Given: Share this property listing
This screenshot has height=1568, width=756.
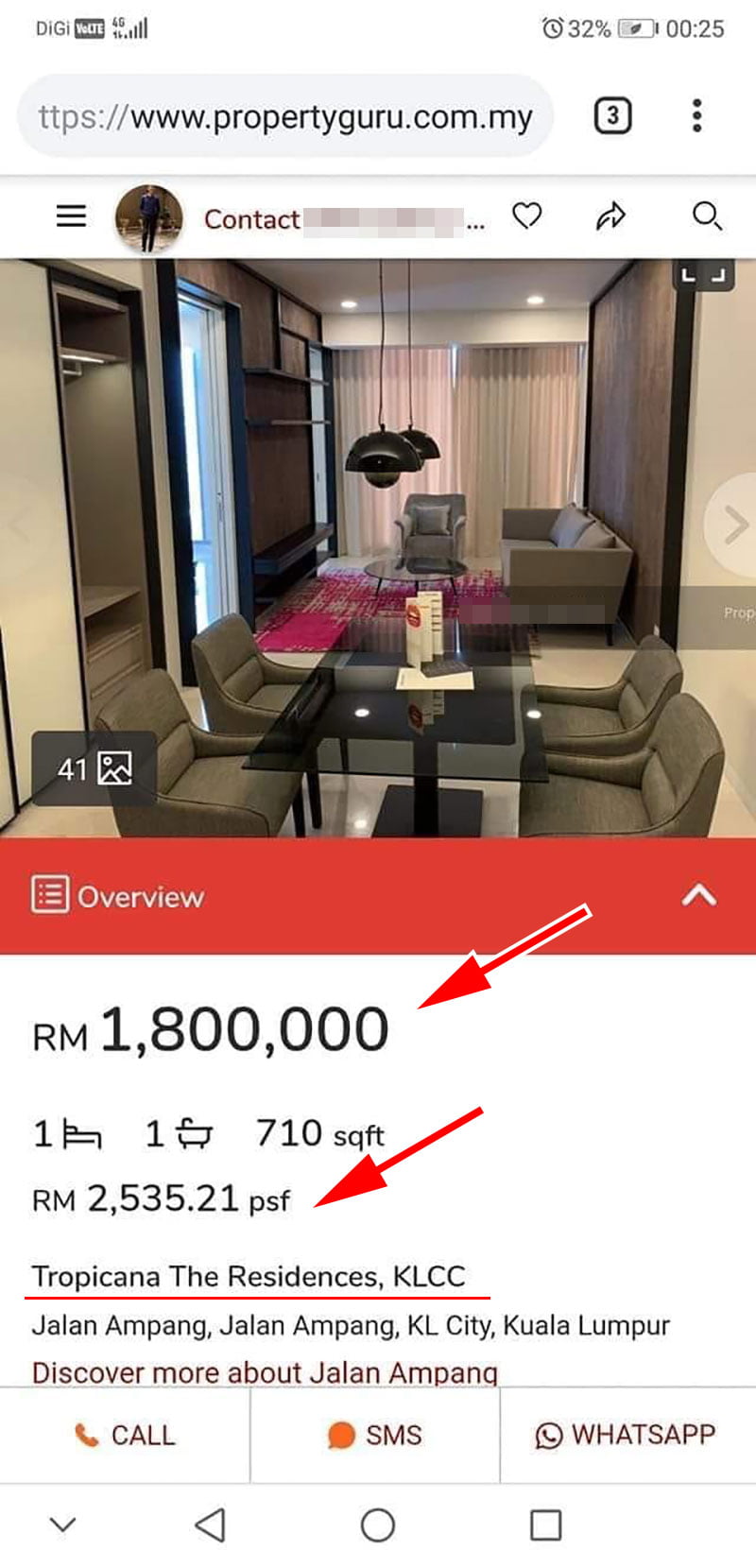Looking at the screenshot, I should [610, 217].
